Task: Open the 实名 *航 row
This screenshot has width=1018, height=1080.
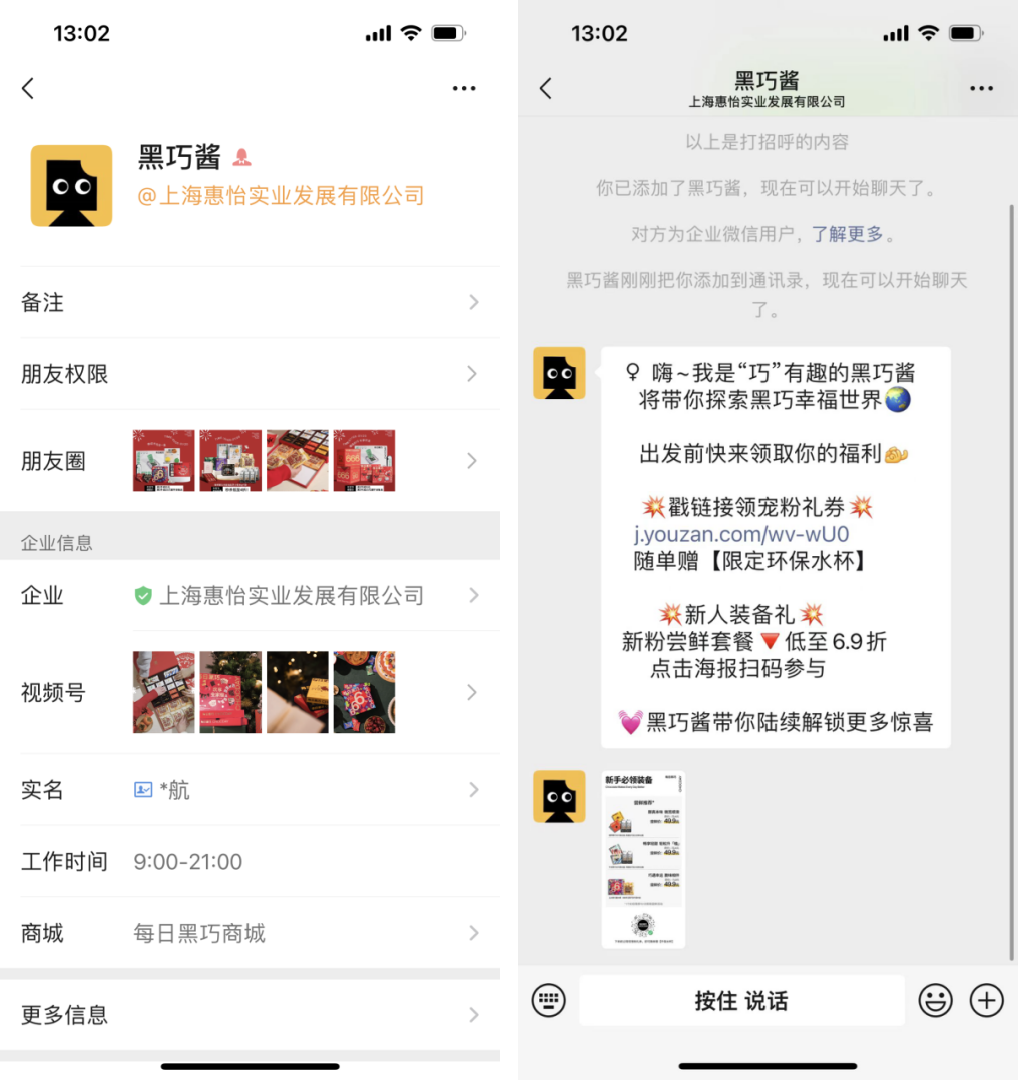Action: (x=249, y=790)
